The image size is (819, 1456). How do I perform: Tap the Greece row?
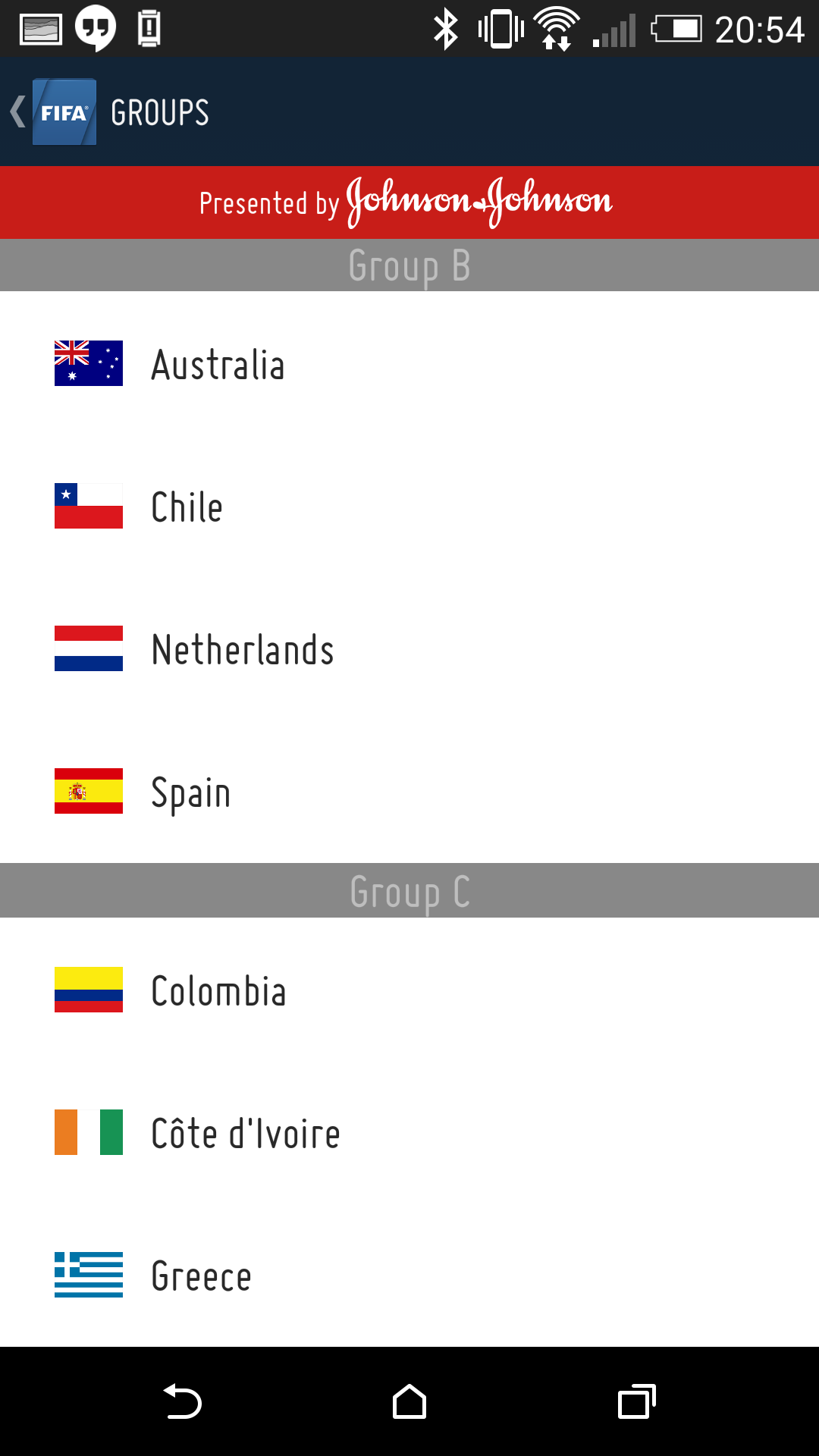coord(409,1275)
